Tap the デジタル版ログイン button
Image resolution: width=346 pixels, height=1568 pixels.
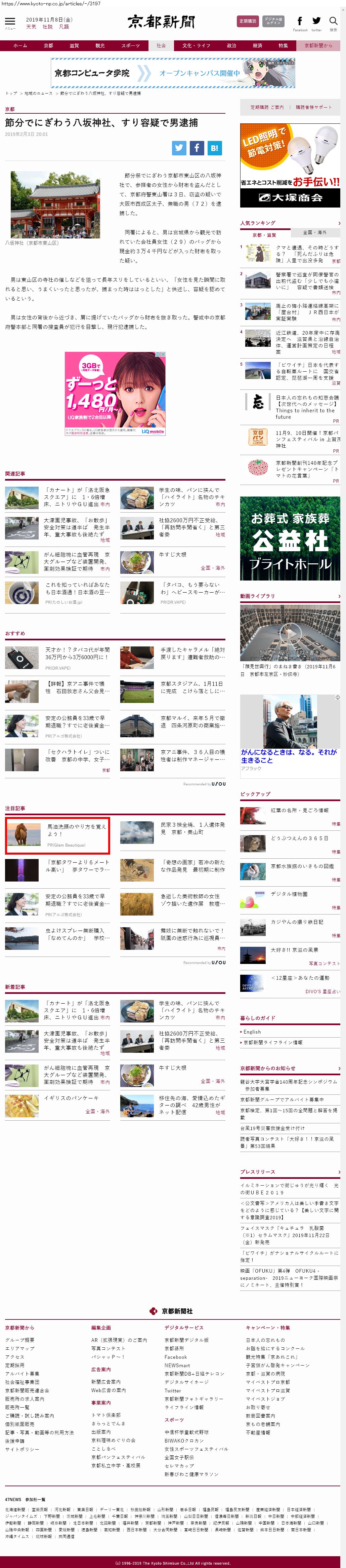click(x=273, y=21)
